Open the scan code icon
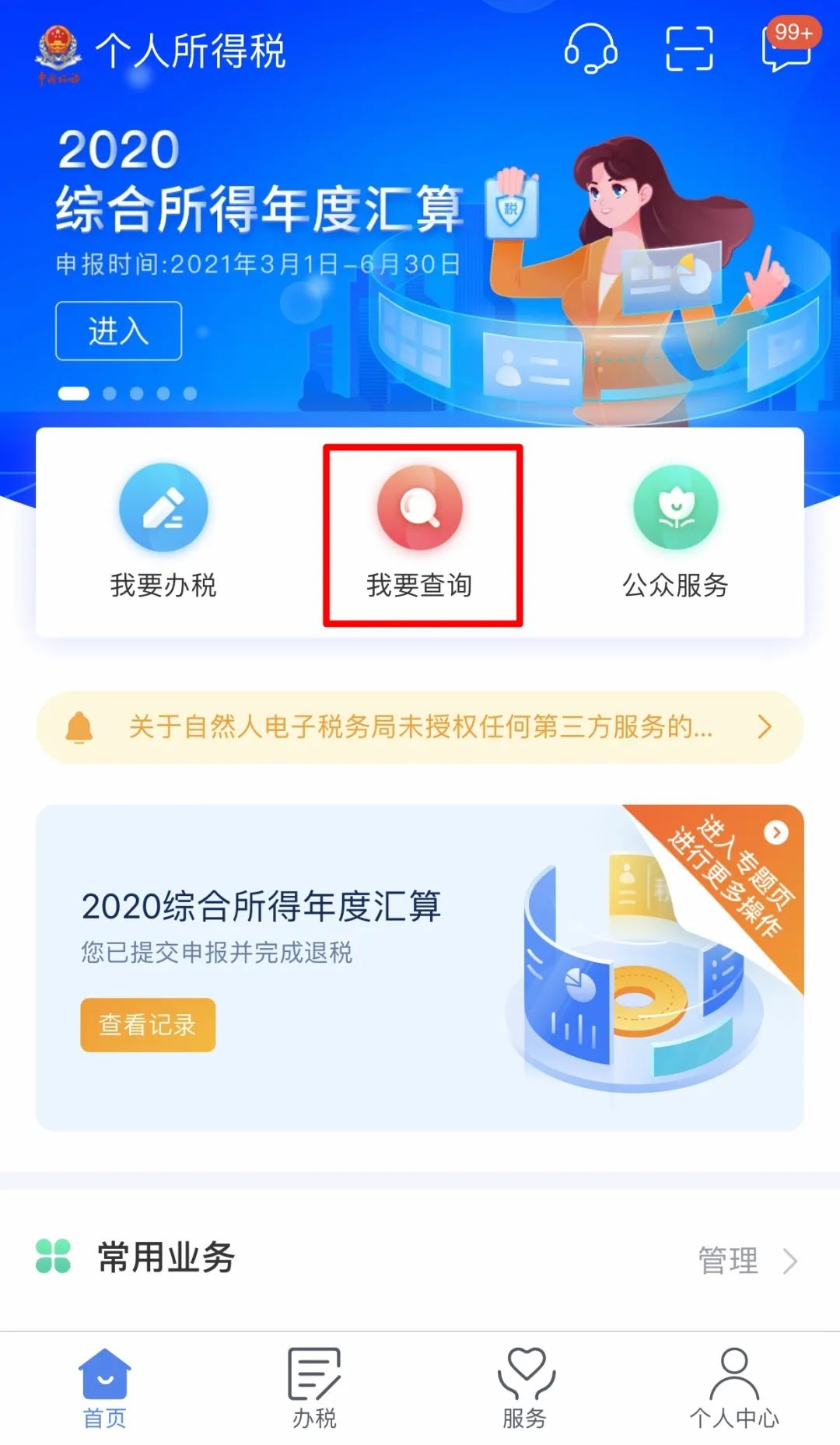Image resolution: width=840 pixels, height=1445 pixels. pos(689,48)
